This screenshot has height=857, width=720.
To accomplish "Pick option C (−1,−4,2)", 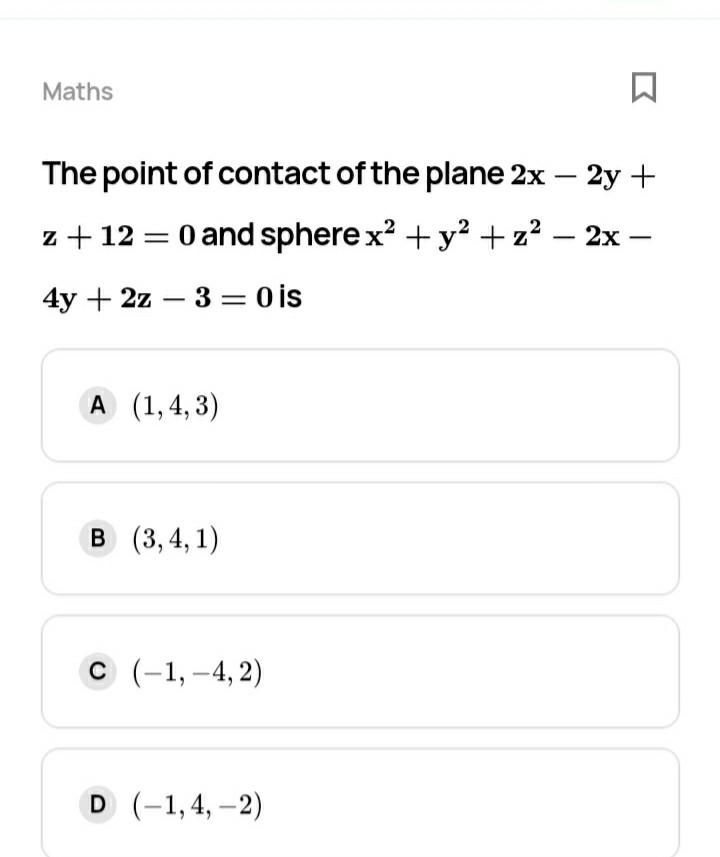I will (x=360, y=671).
